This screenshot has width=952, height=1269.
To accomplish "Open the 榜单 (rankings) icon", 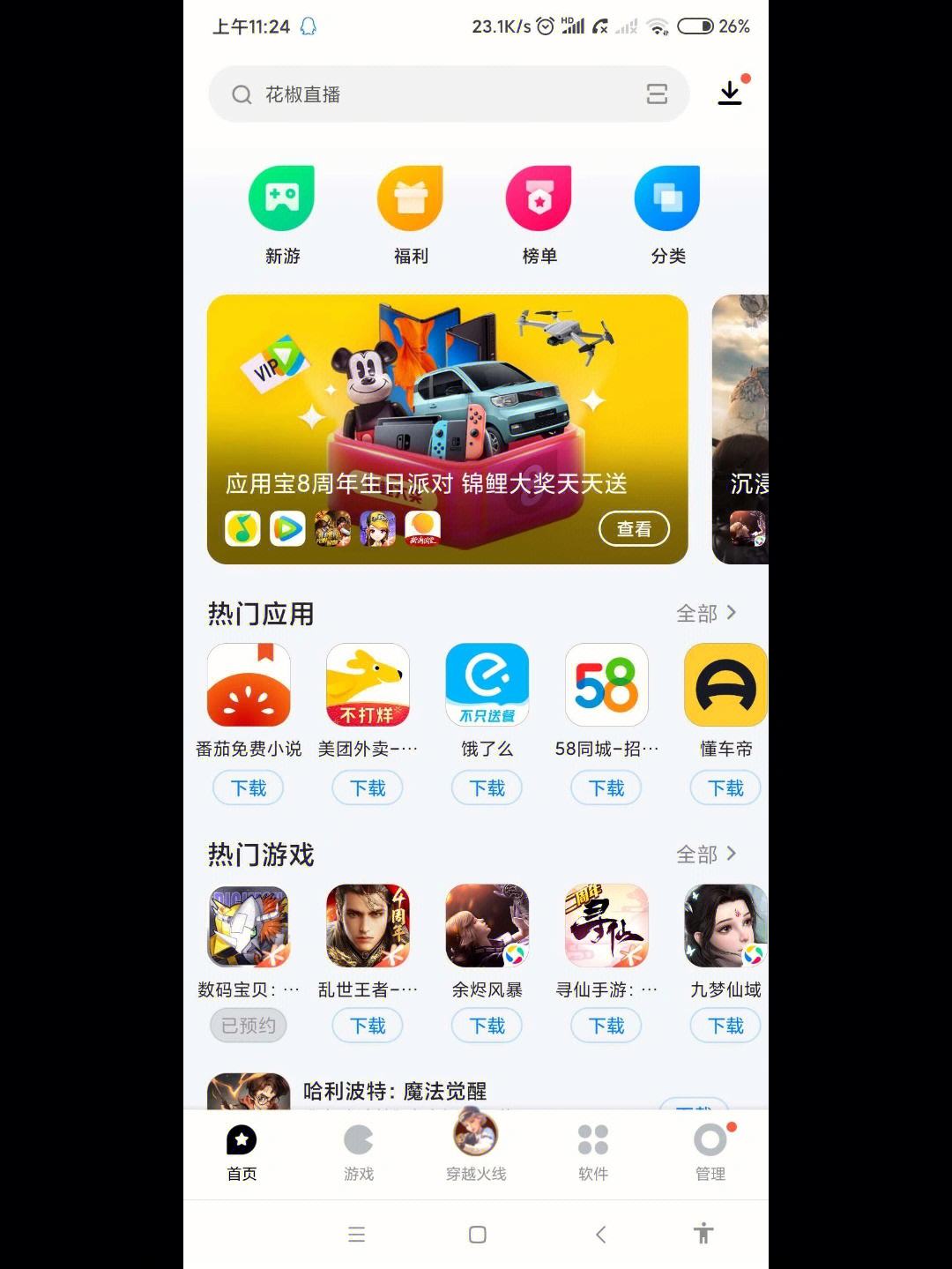I will 539,199.
